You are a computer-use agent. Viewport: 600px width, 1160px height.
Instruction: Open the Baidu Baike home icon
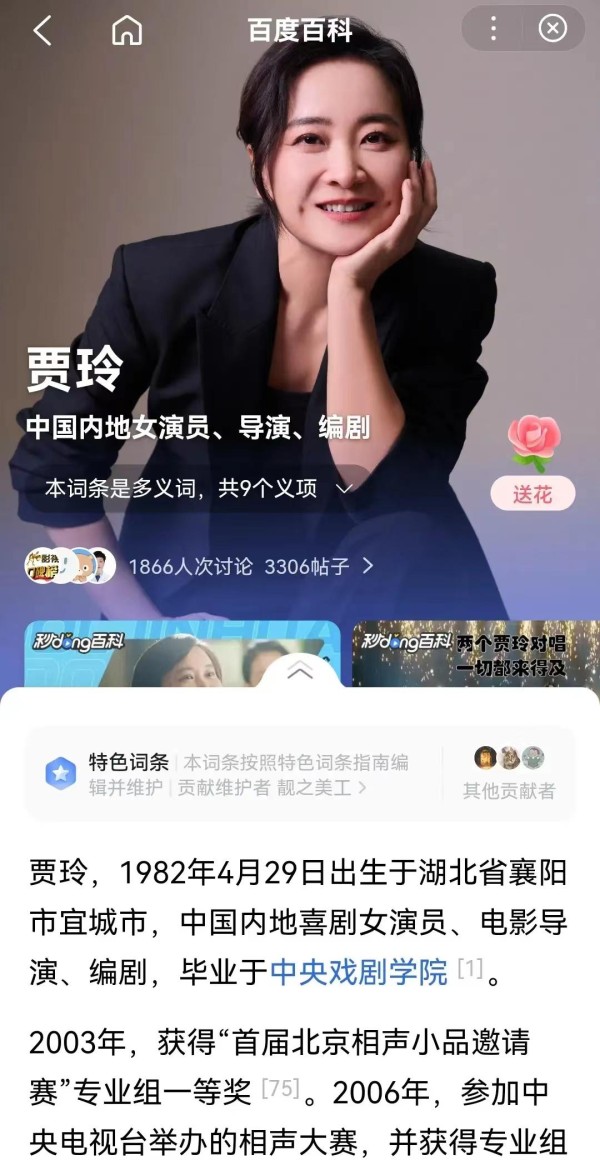click(127, 30)
